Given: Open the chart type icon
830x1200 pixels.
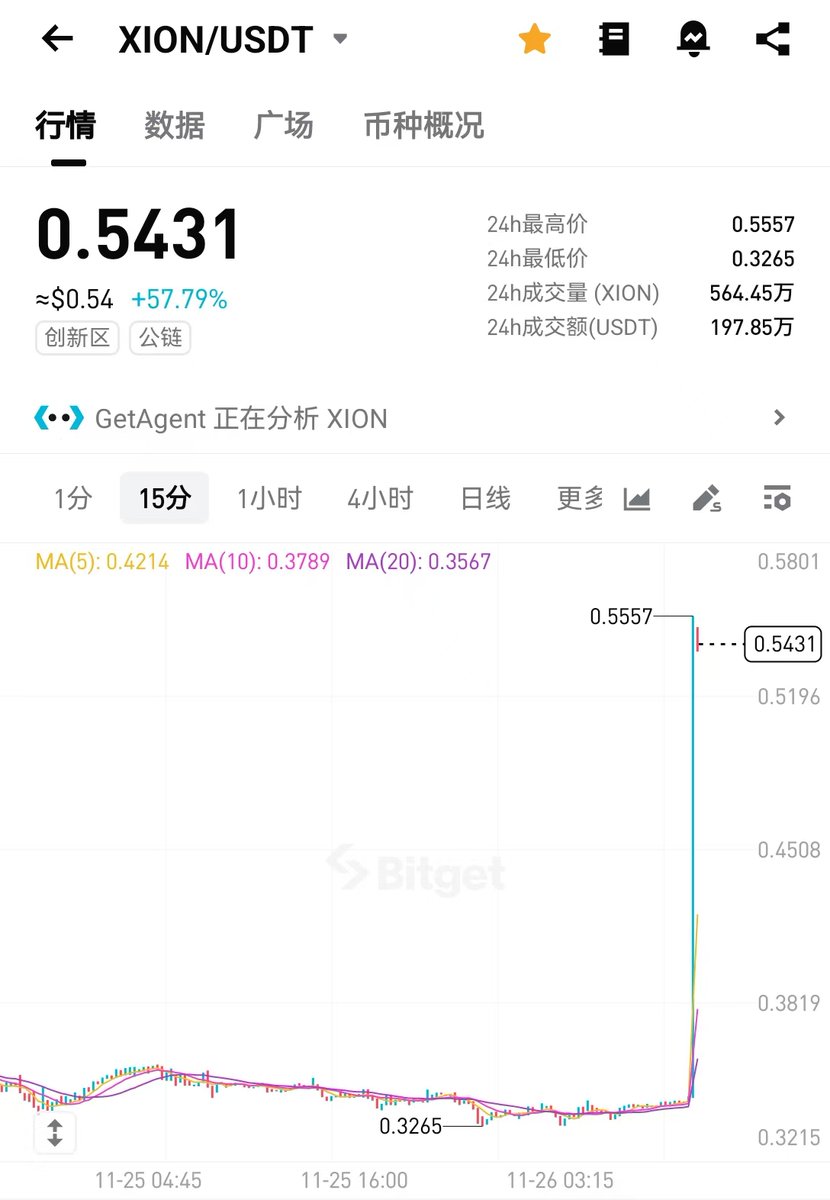Looking at the screenshot, I should [637, 498].
